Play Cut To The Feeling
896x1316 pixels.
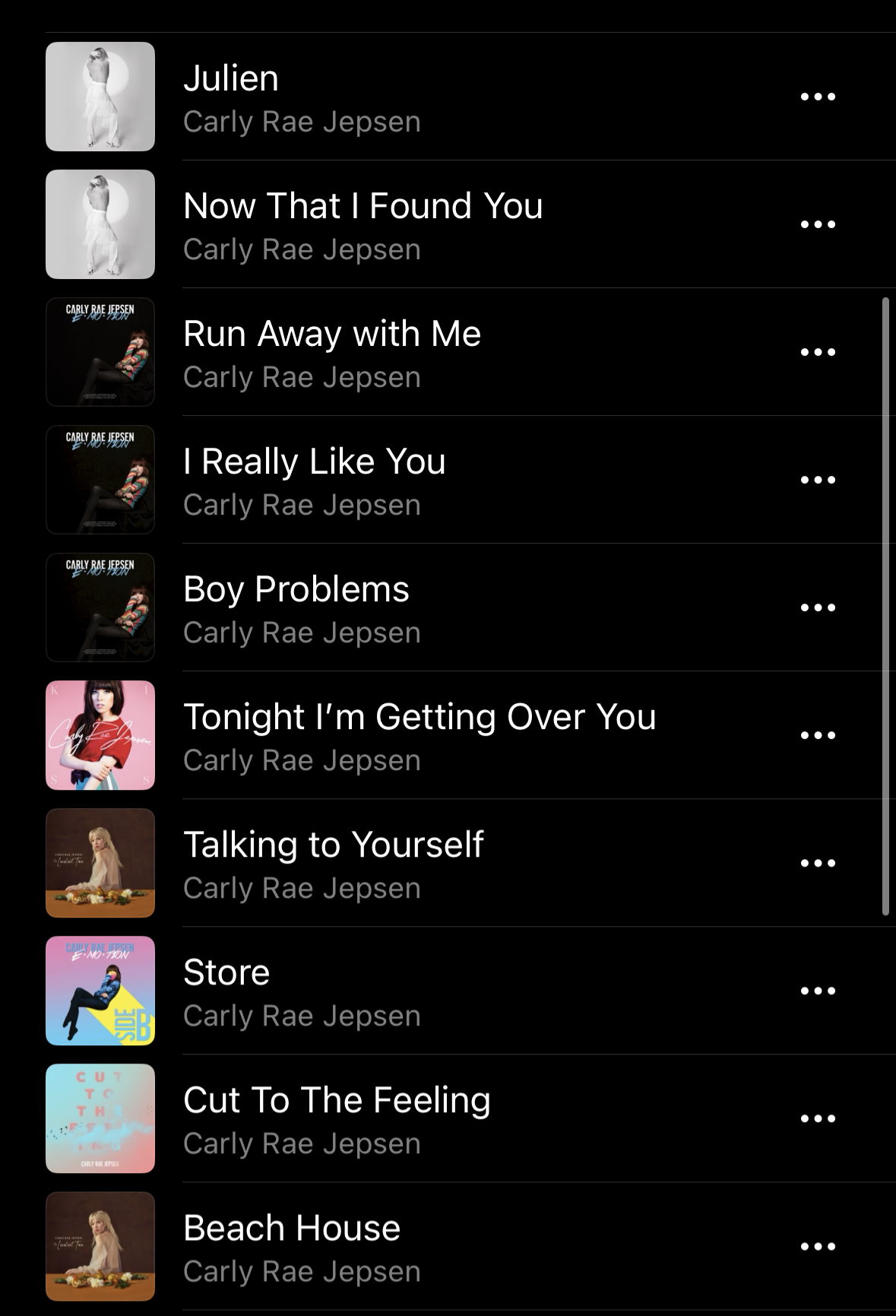coord(337,1101)
